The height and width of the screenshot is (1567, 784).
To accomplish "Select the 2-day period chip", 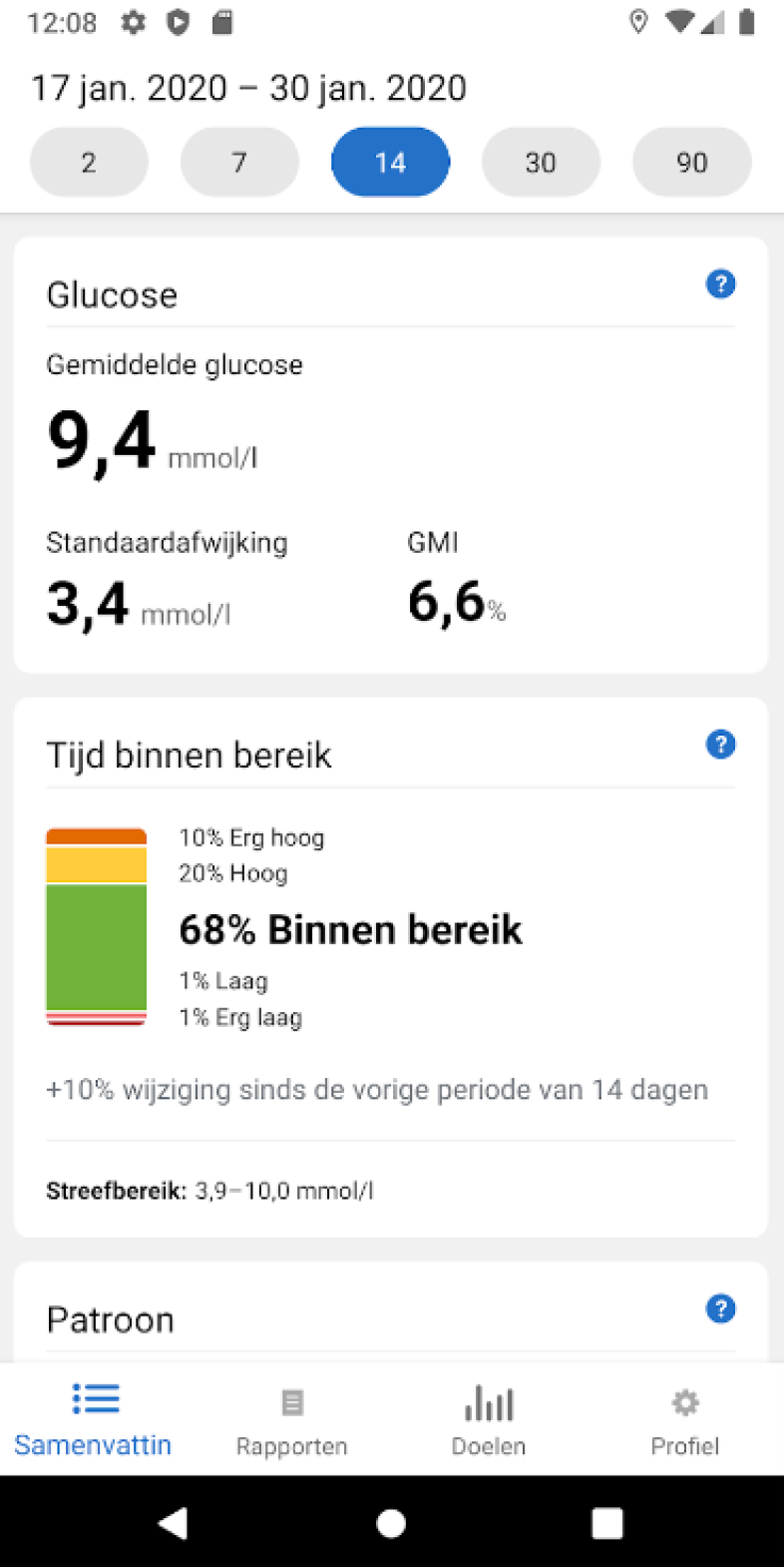I will pos(89,162).
